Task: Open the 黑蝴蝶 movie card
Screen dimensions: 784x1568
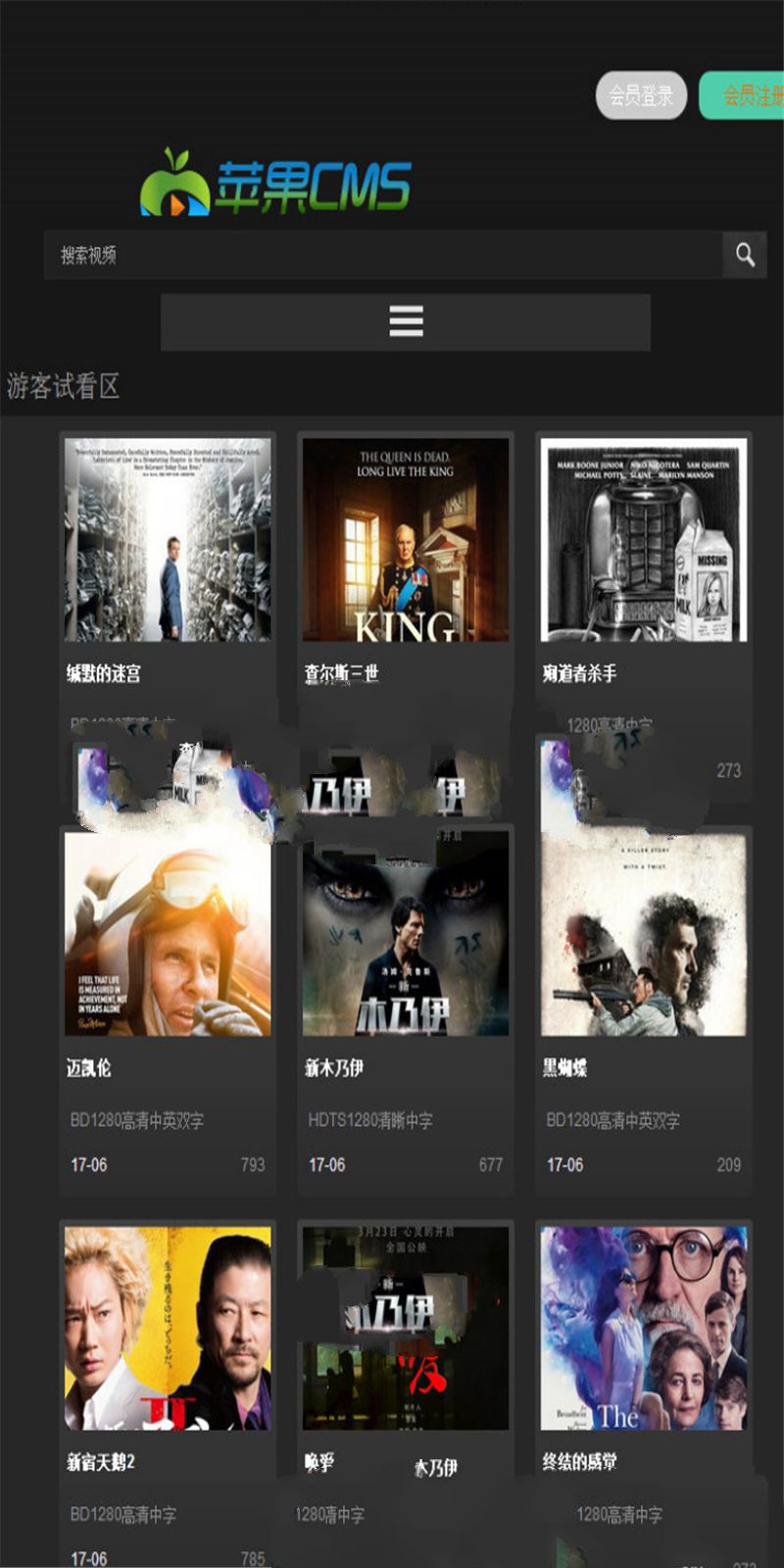Action: tap(644, 933)
